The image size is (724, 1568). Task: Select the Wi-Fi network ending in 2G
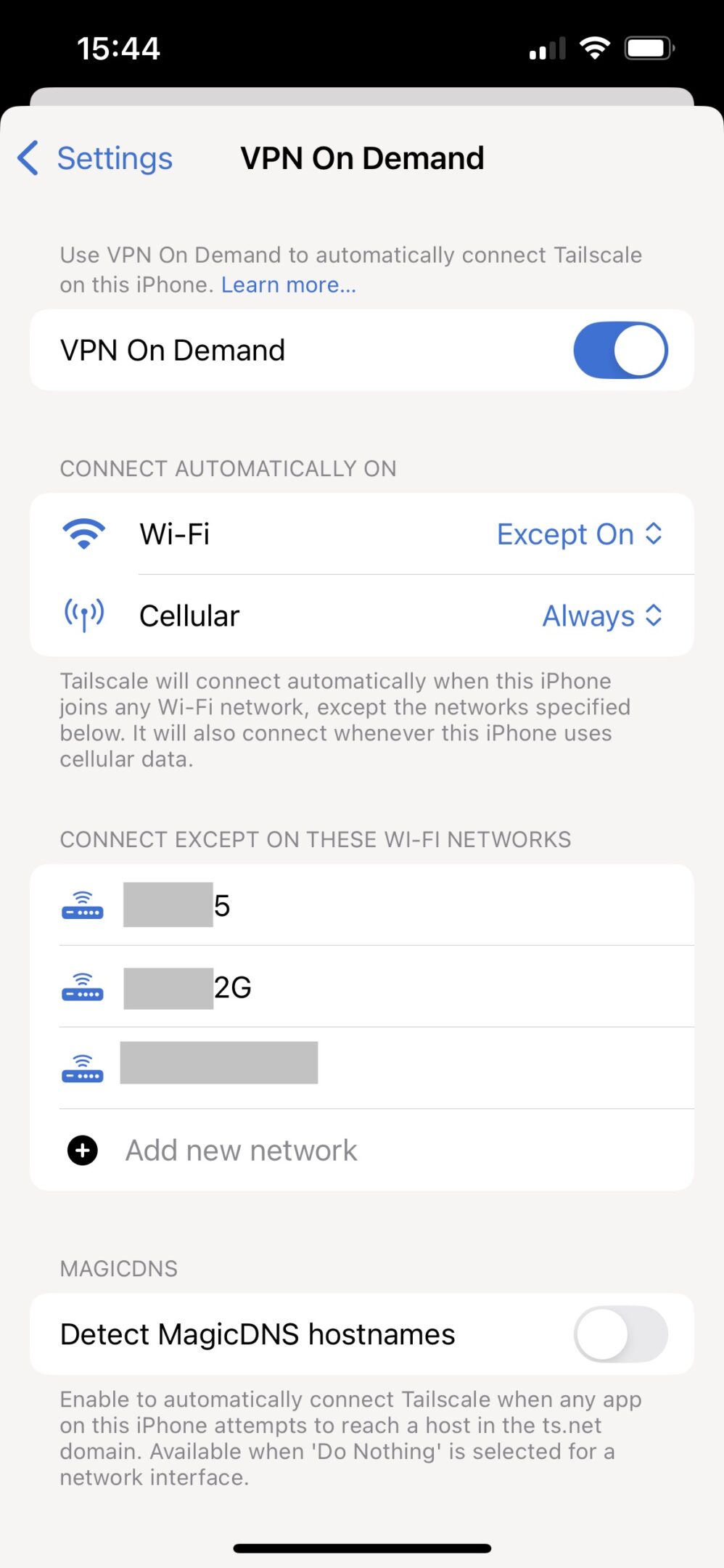coord(362,987)
